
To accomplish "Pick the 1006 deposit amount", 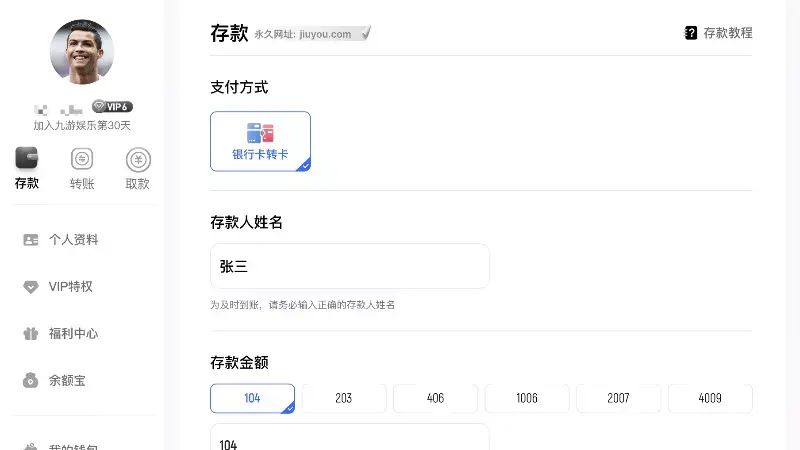I will 527,398.
